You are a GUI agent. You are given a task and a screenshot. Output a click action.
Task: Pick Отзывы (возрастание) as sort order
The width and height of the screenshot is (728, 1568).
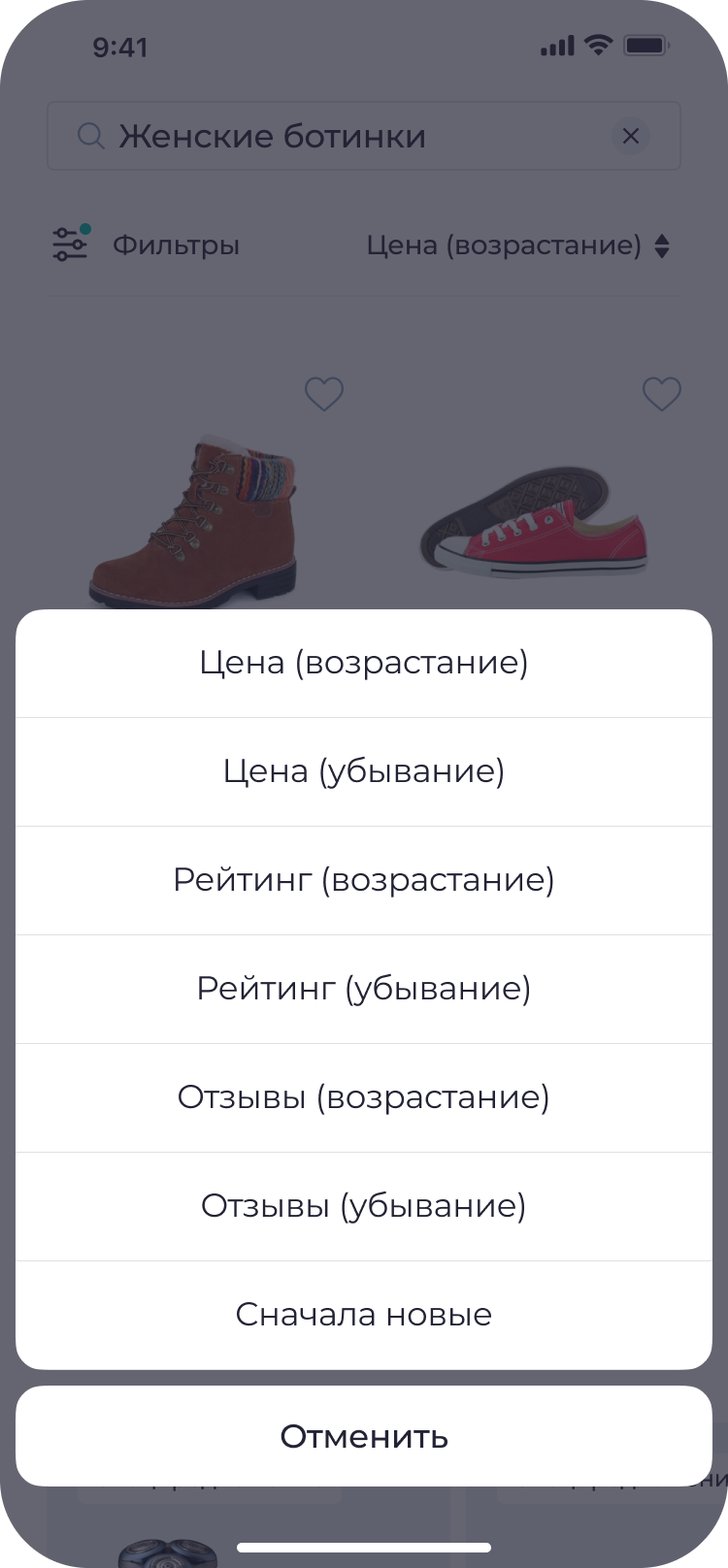pos(364,1097)
